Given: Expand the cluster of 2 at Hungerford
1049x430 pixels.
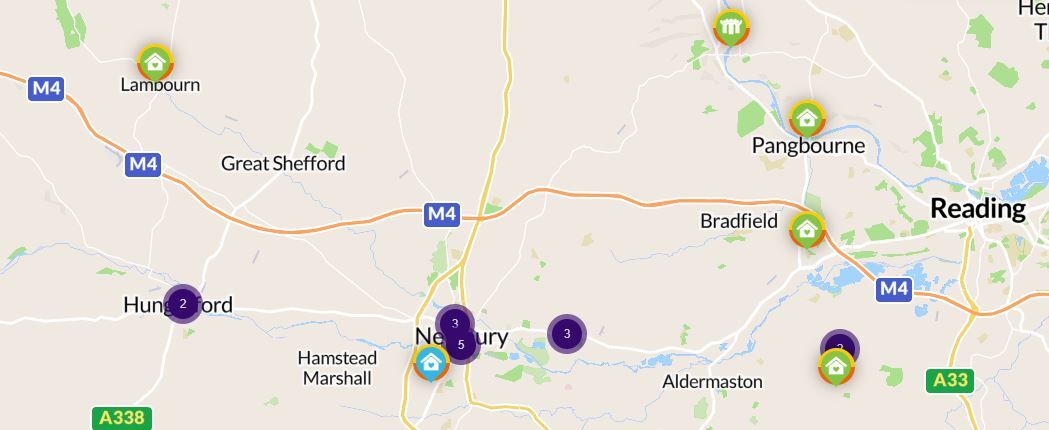Looking at the screenshot, I should click(182, 303).
